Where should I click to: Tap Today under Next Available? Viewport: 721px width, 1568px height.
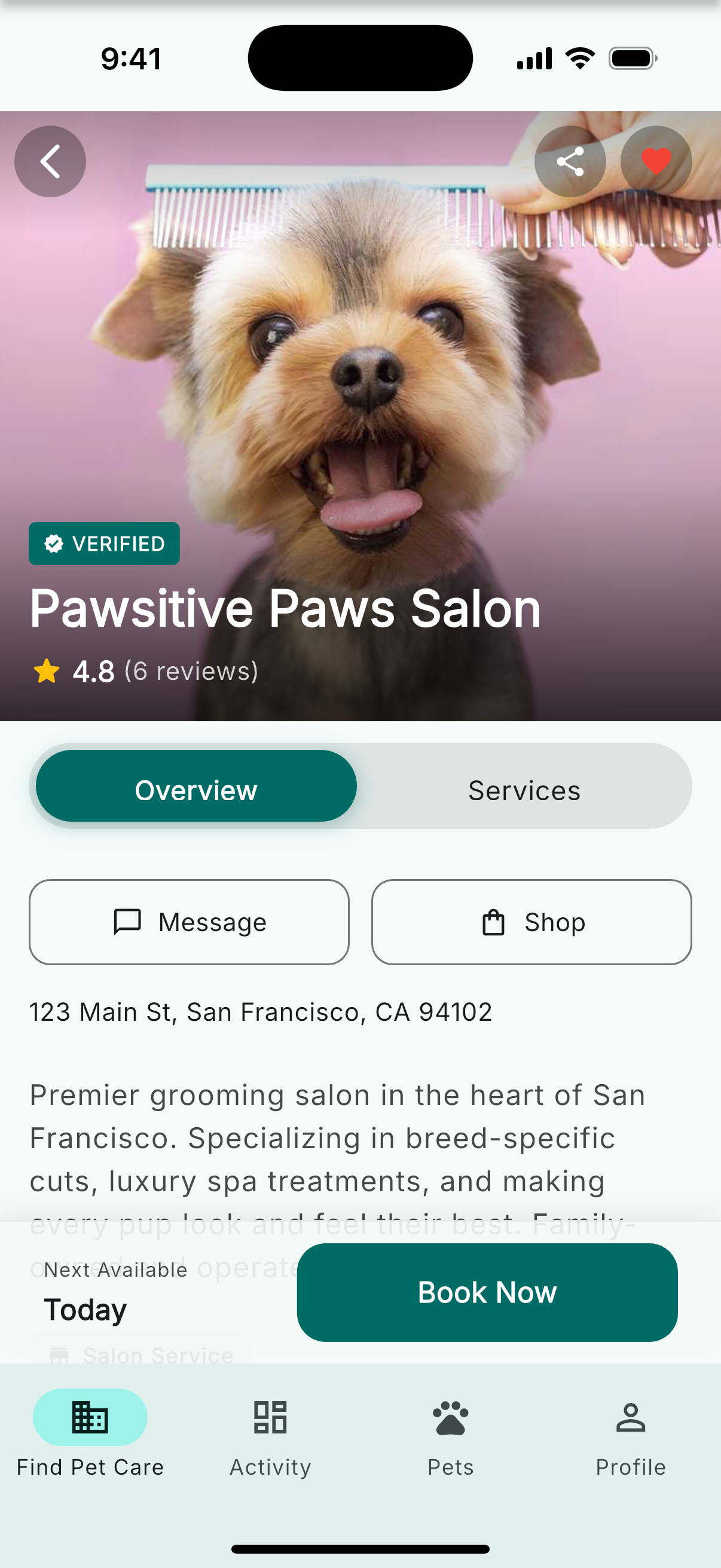click(84, 1309)
